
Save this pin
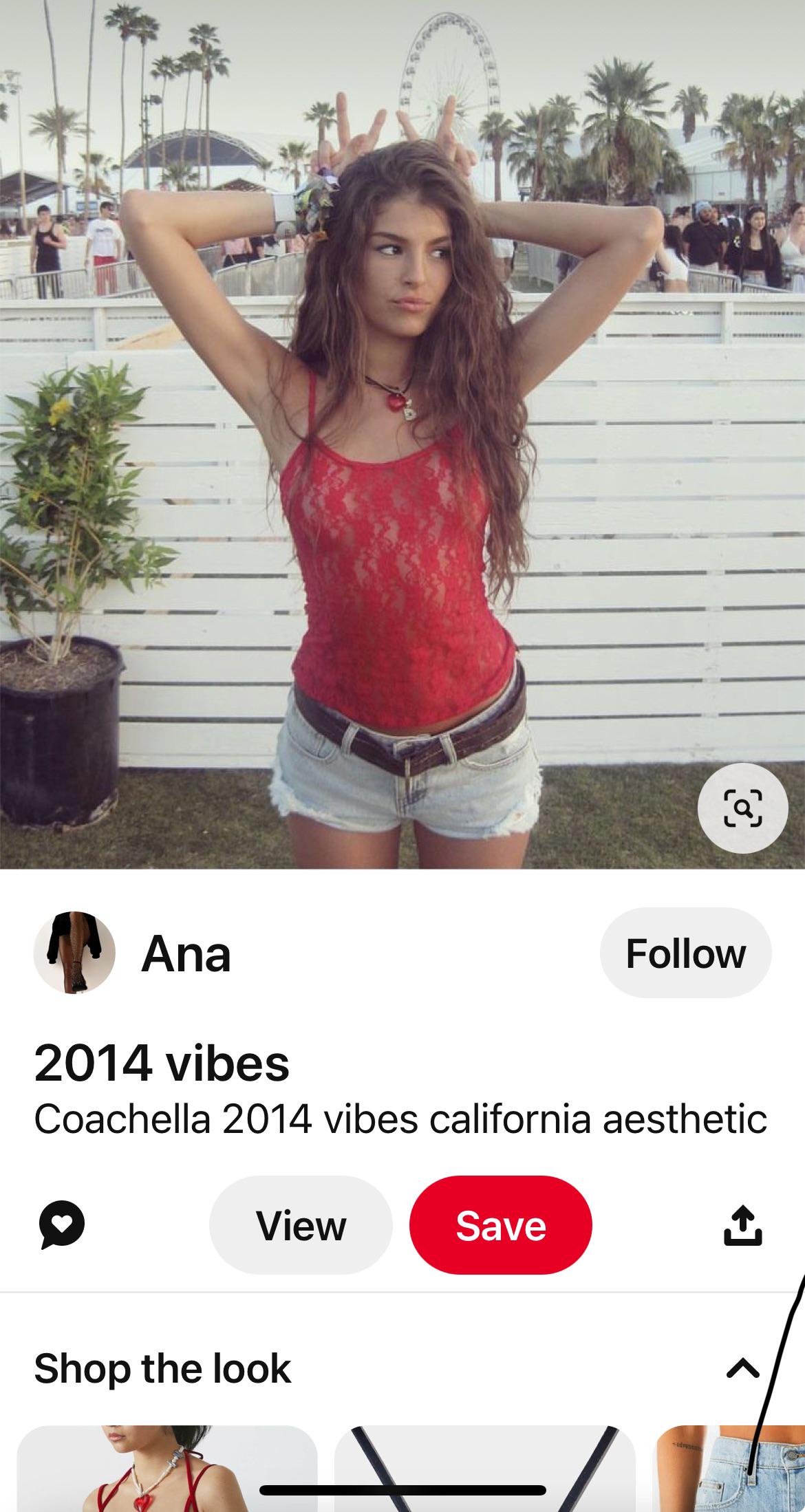pyautogui.click(x=500, y=1225)
